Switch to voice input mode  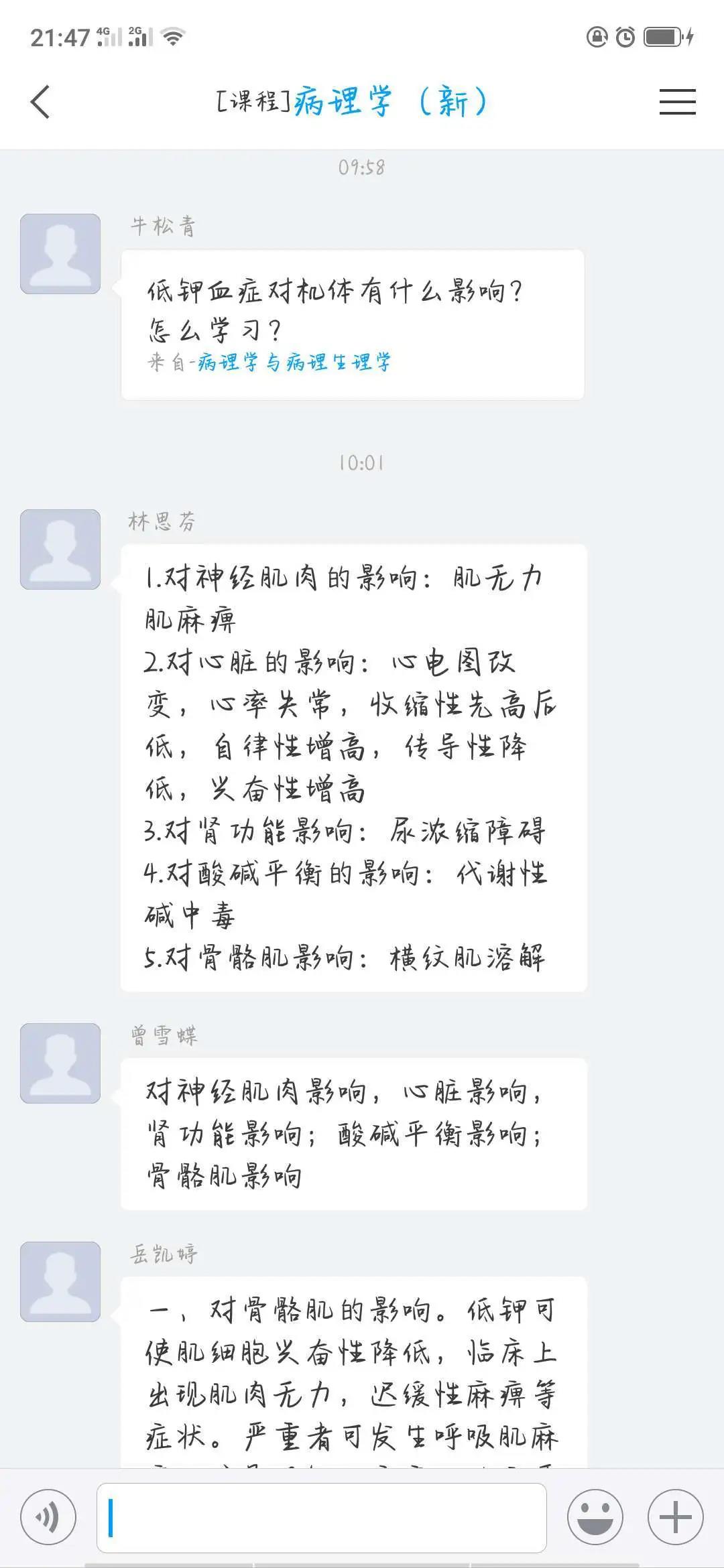[48, 1517]
